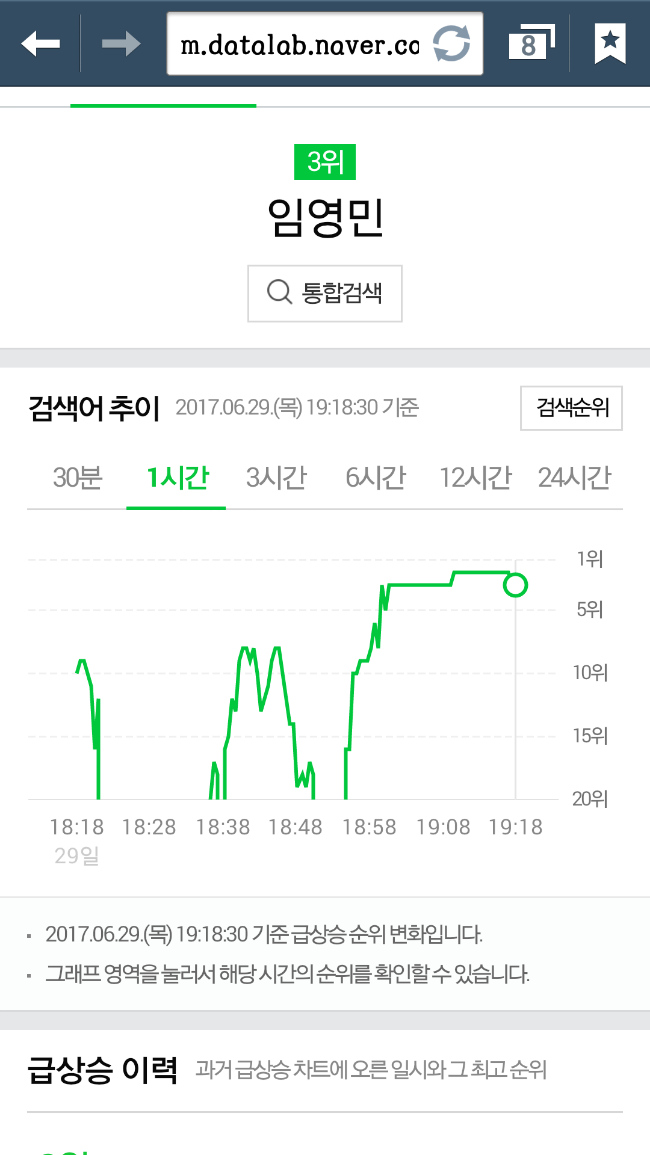The image size is (650, 1155).
Task: Select the 6시간 time range
Action: coord(375,478)
